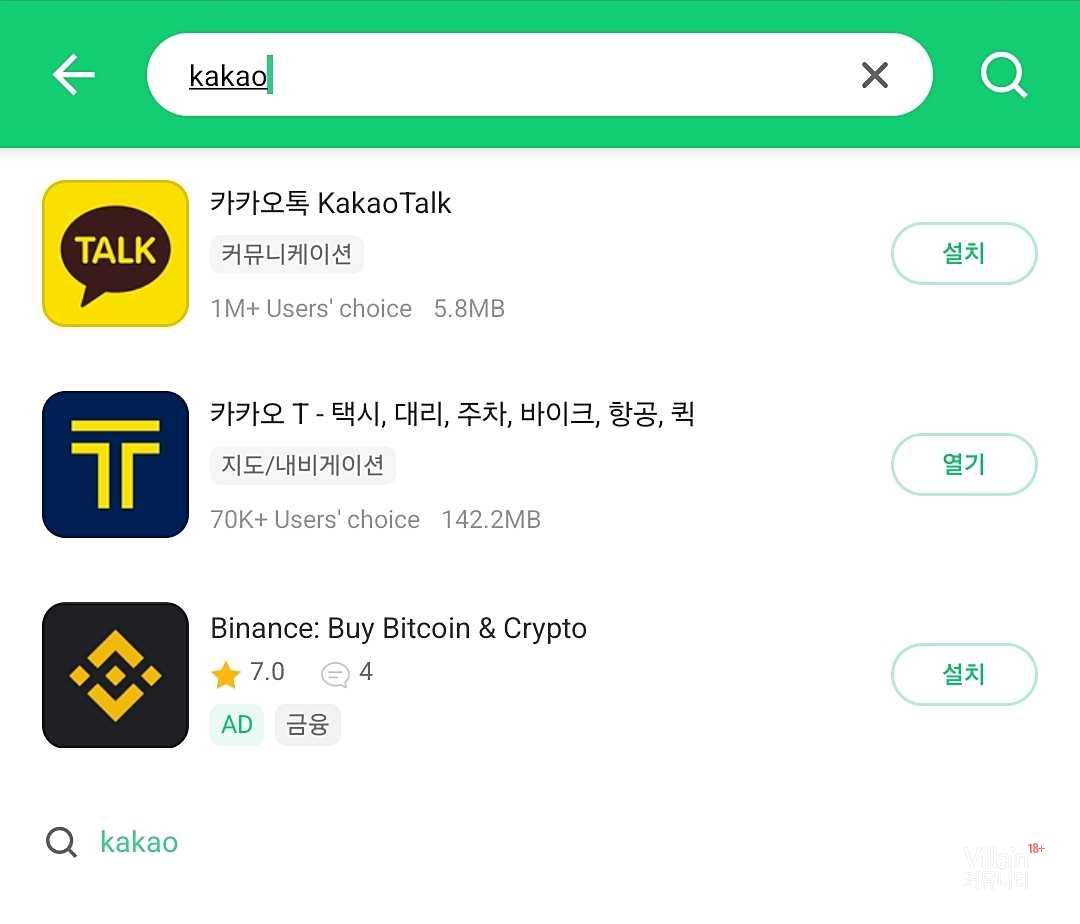Select the kakao search suggestion

[139, 842]
